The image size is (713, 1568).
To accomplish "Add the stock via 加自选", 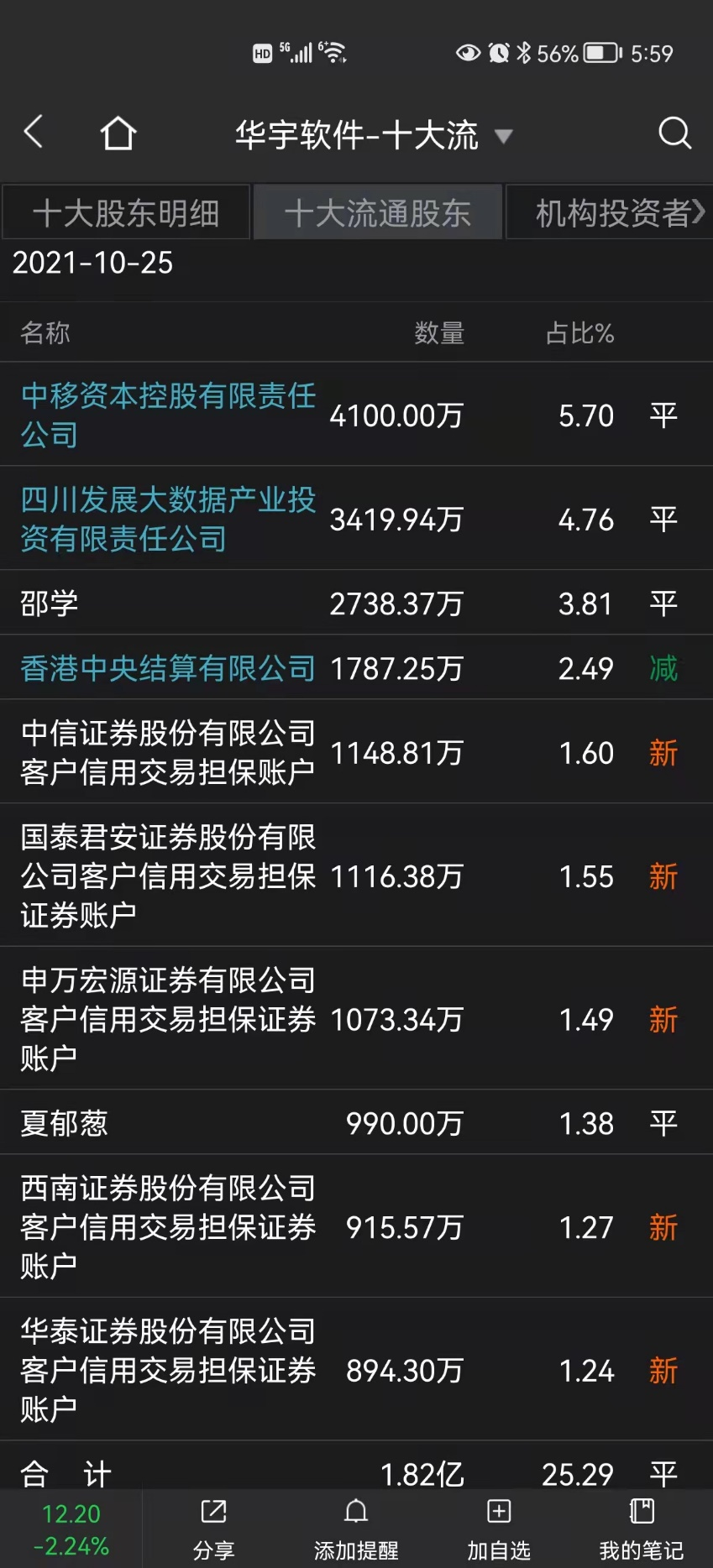I will (499, 1529).
